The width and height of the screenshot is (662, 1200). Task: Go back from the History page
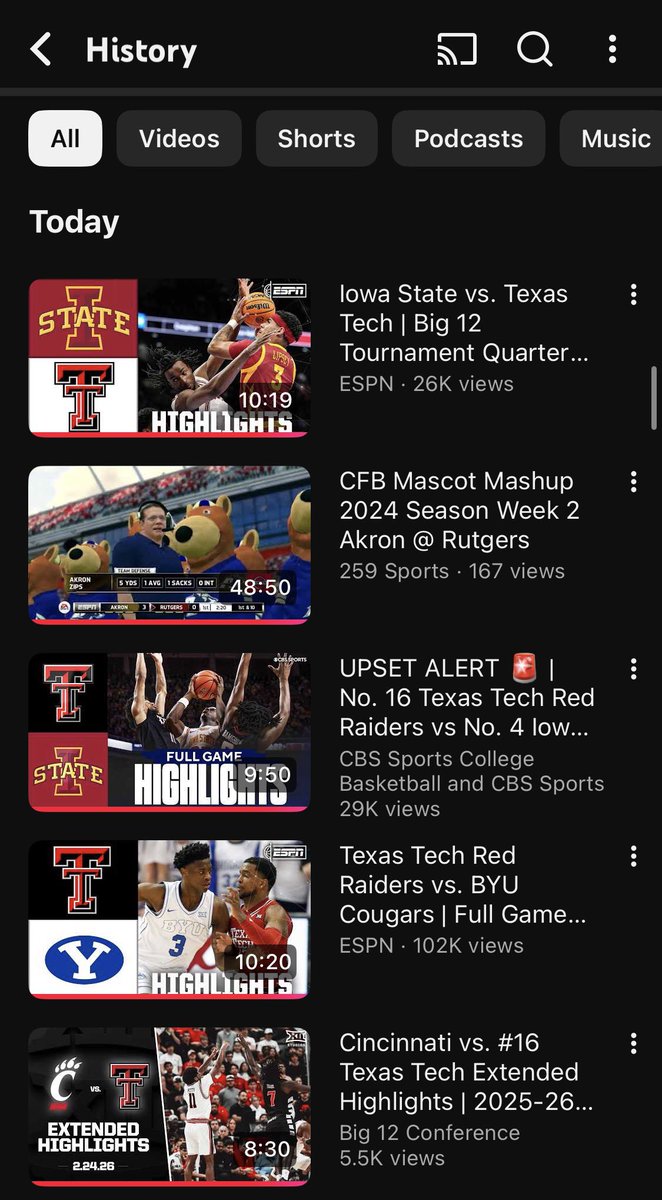coord(41,49)
